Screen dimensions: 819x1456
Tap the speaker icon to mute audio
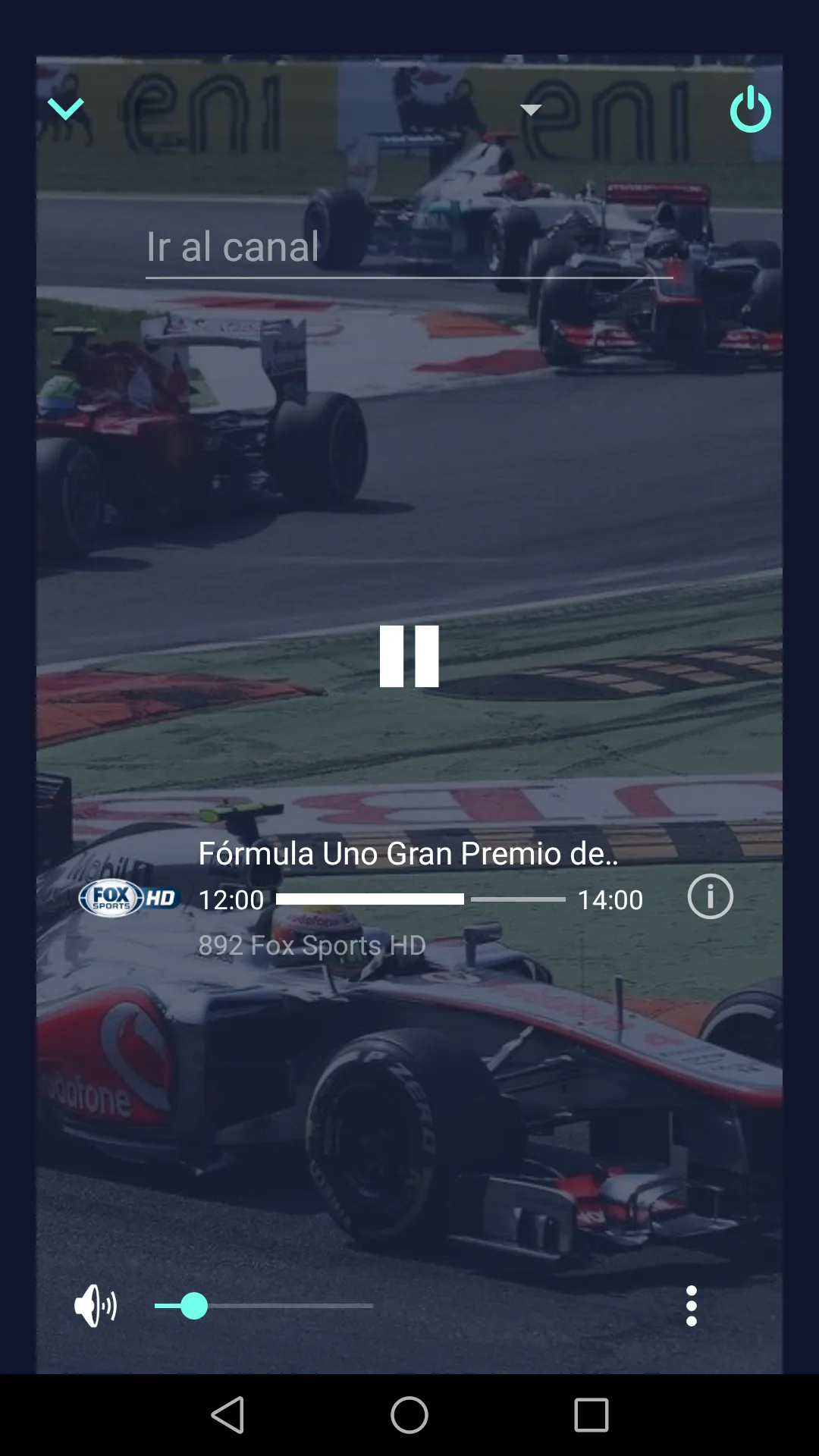point(97,1304)
